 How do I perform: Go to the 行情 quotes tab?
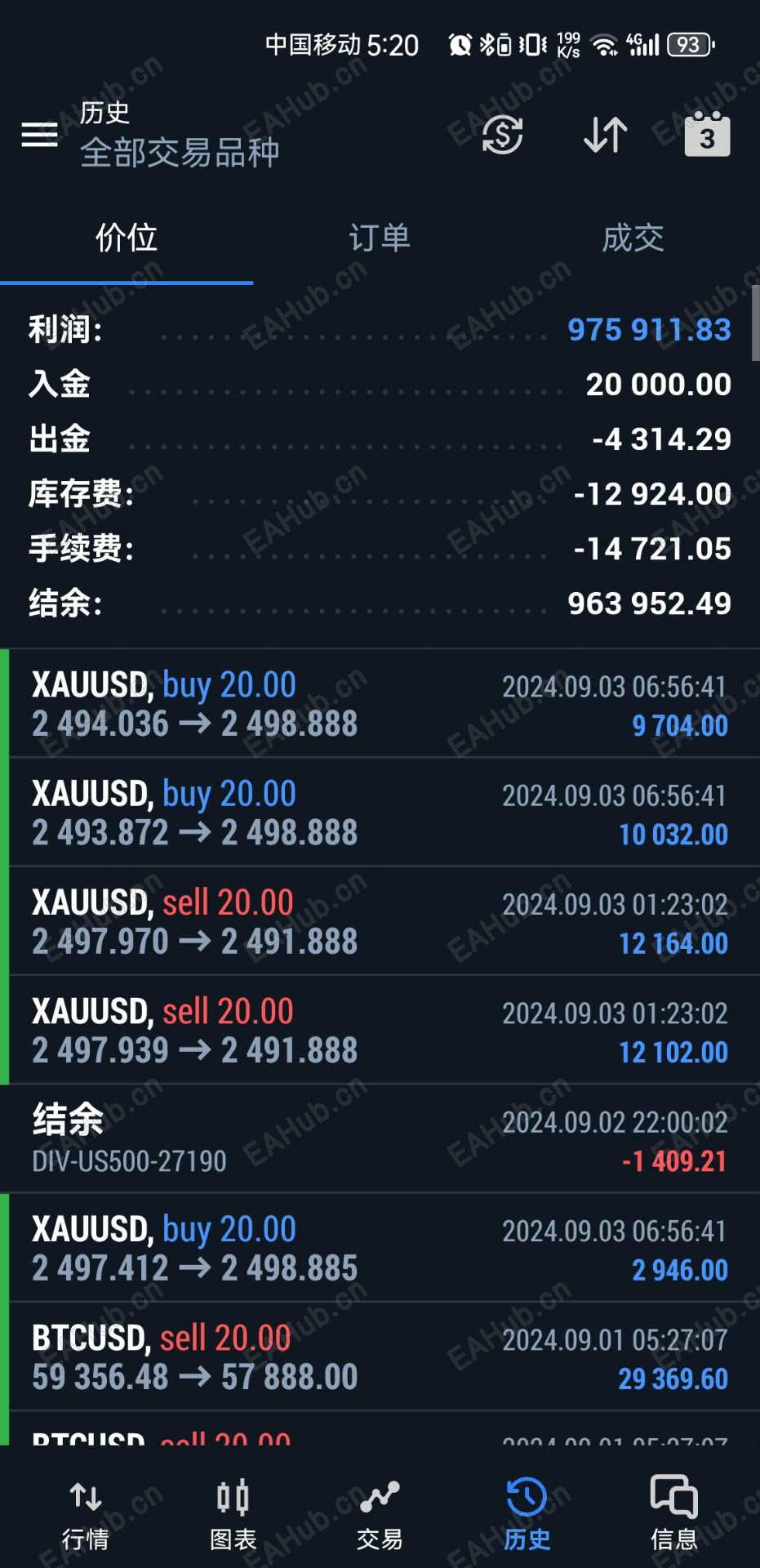86,1515
